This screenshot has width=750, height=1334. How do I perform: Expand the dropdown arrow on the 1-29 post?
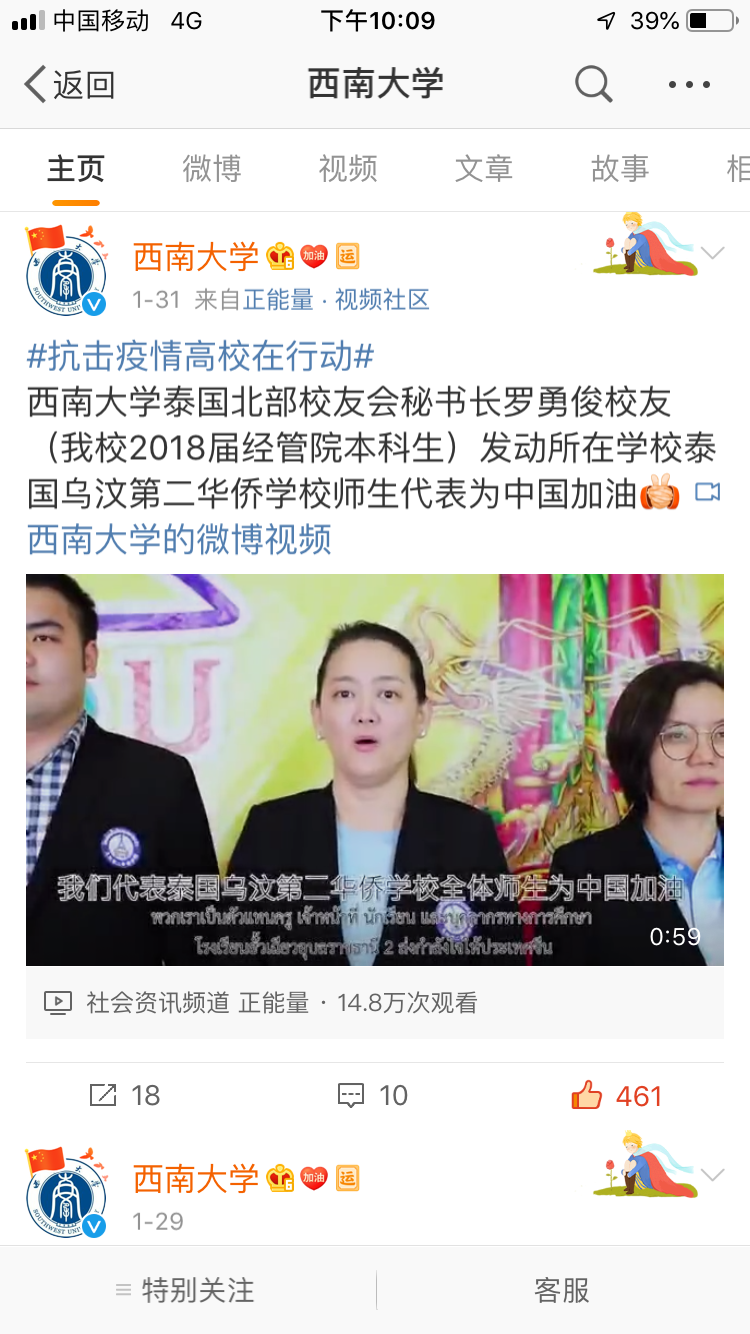click(712, 1176)
